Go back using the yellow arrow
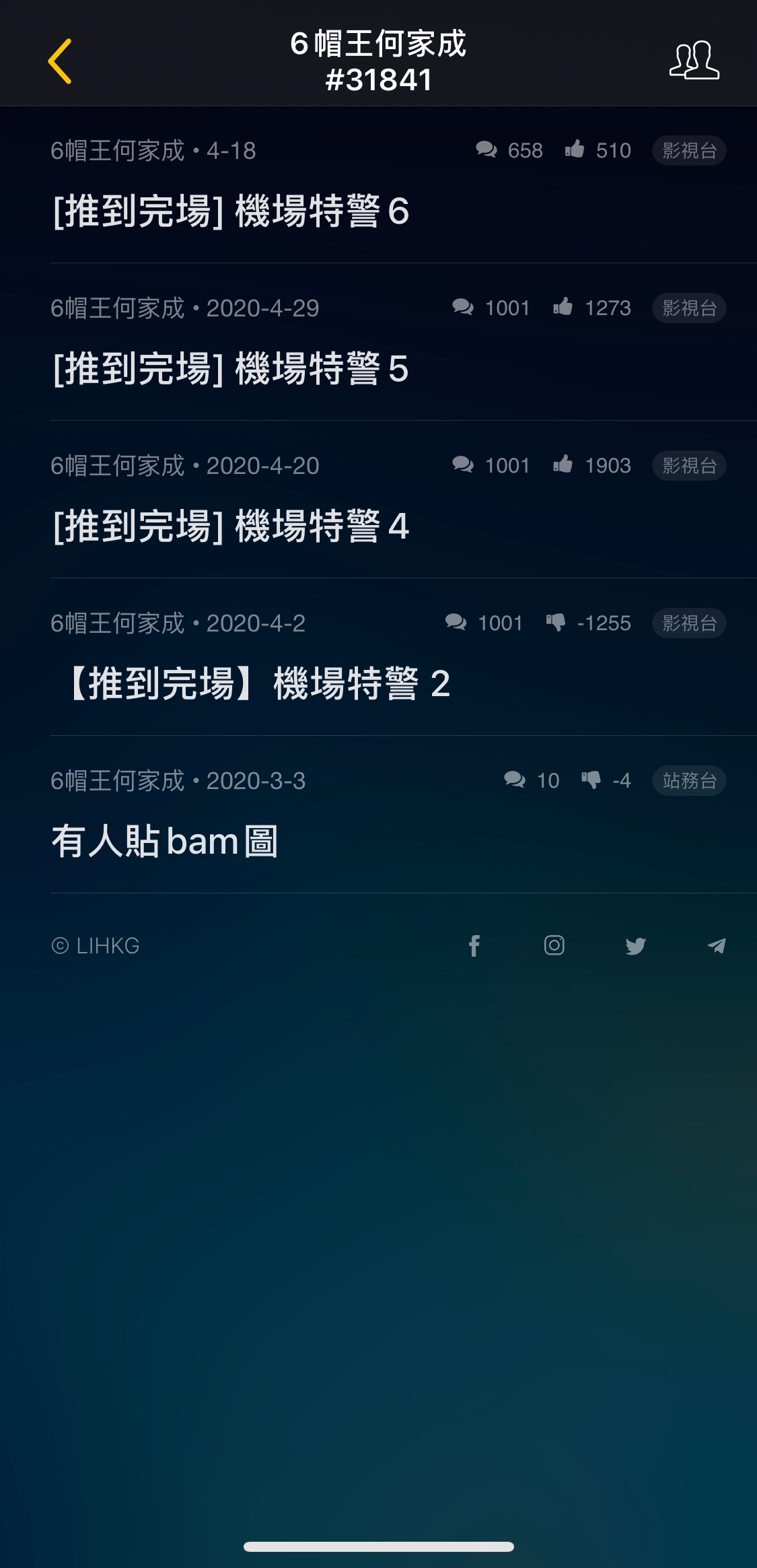The image size is (757, 1568). pos(60,61)
